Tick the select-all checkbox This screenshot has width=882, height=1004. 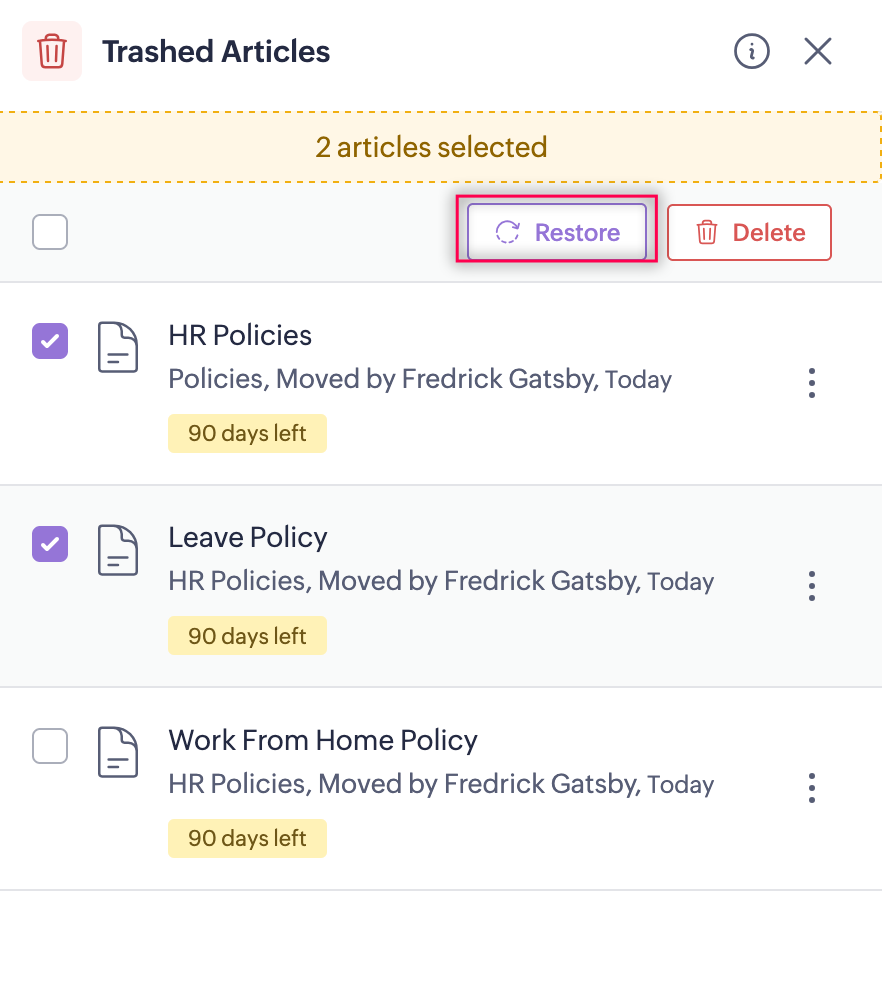tap(50, 232)
